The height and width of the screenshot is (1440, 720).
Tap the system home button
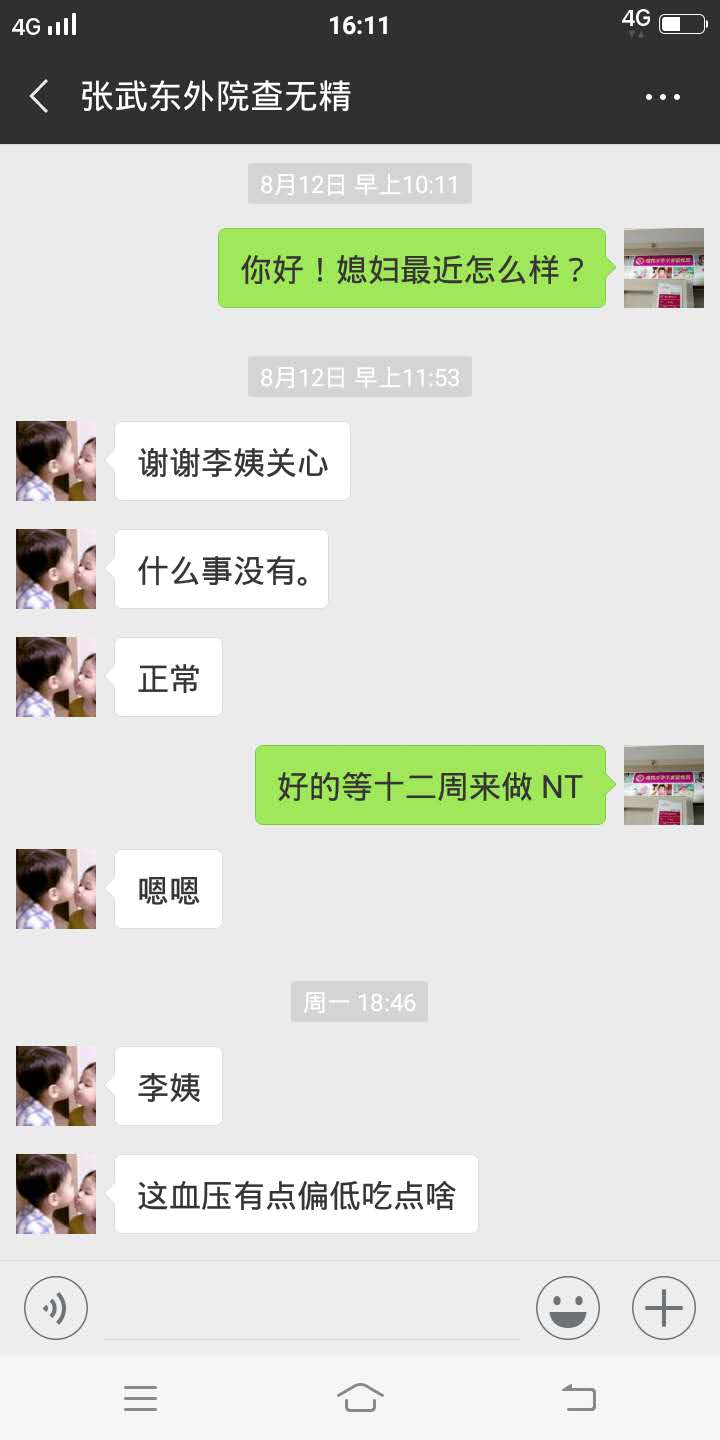point(360,1398)
